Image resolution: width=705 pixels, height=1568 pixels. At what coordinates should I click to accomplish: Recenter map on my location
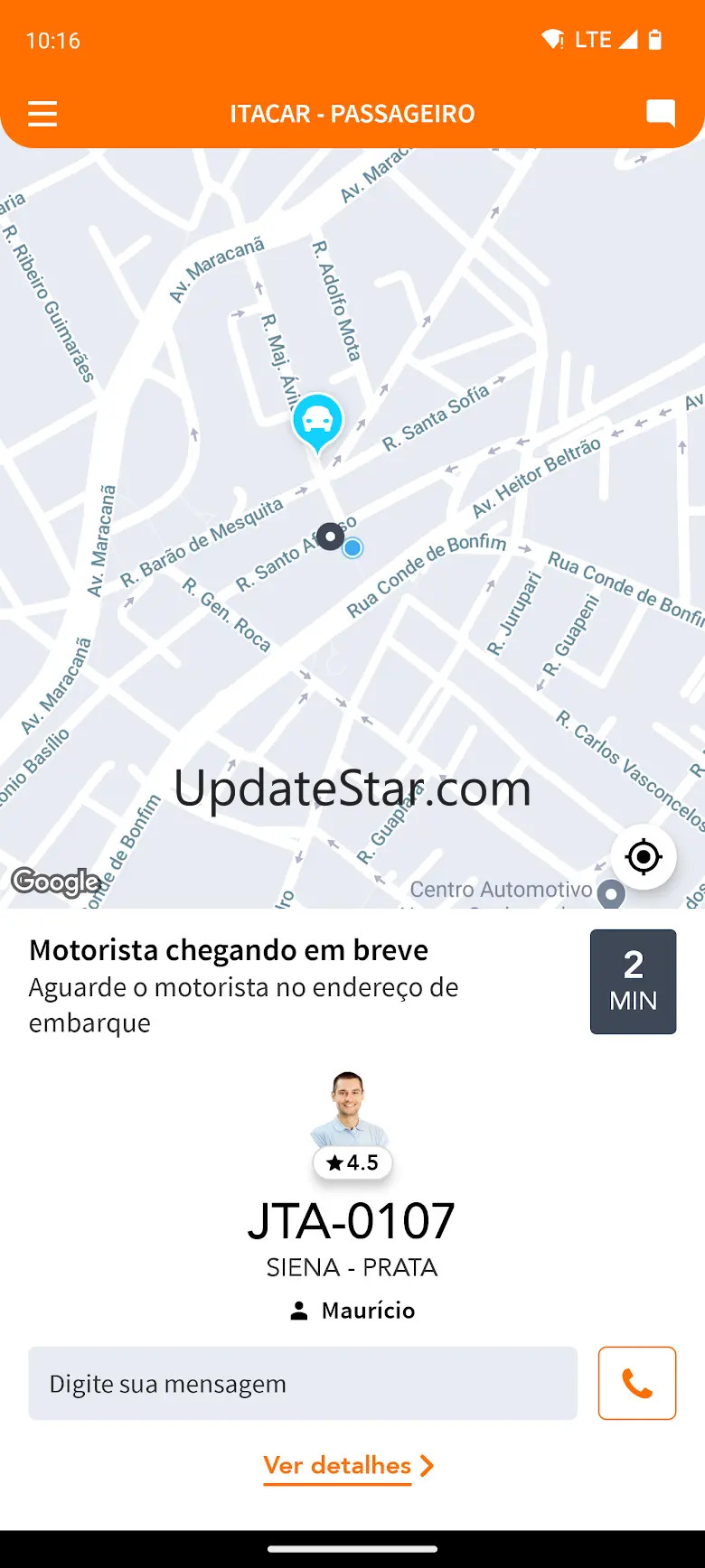pyautogui.click(x=644, y=856)
